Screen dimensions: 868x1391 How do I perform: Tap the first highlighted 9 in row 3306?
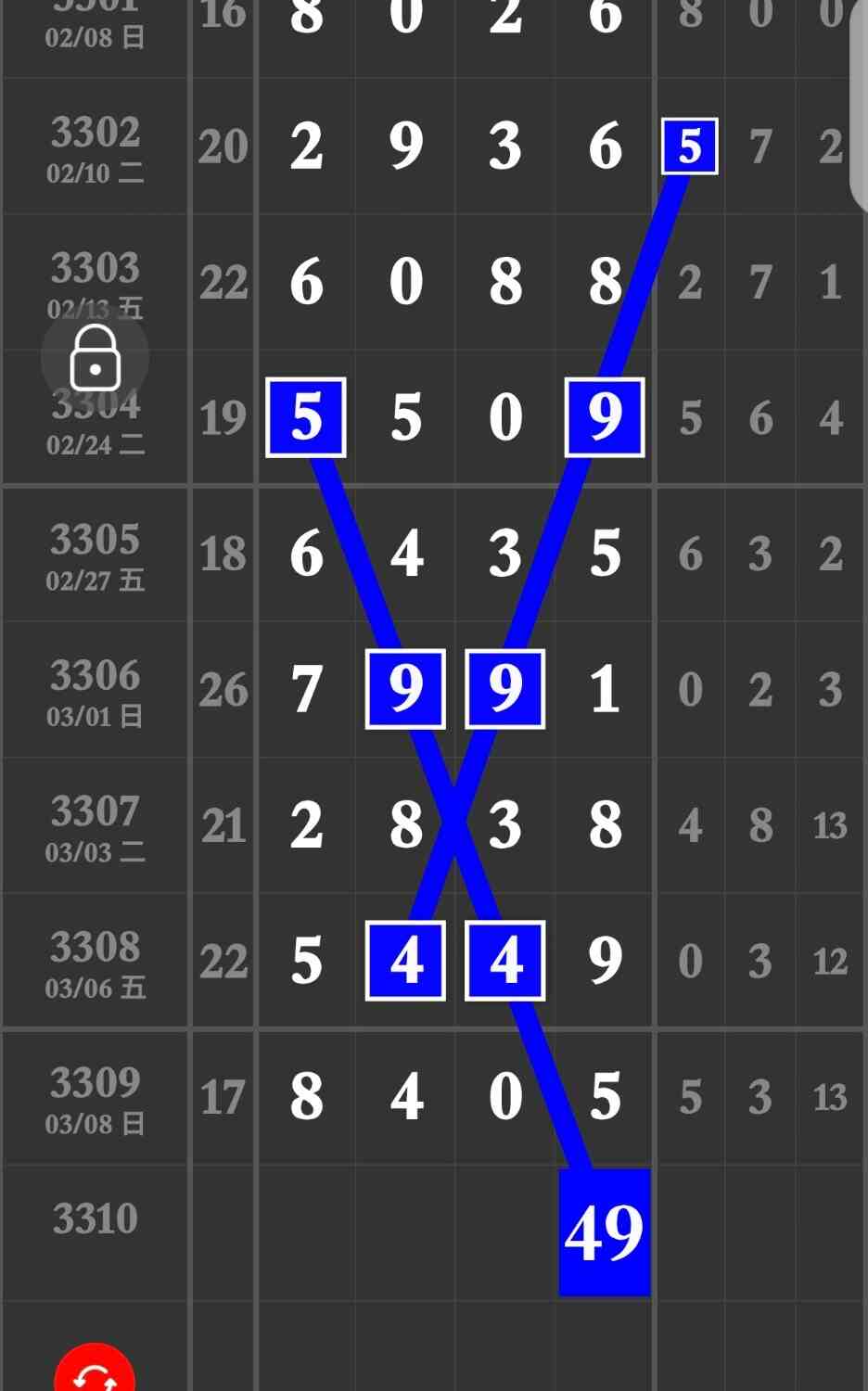[404, 688]
